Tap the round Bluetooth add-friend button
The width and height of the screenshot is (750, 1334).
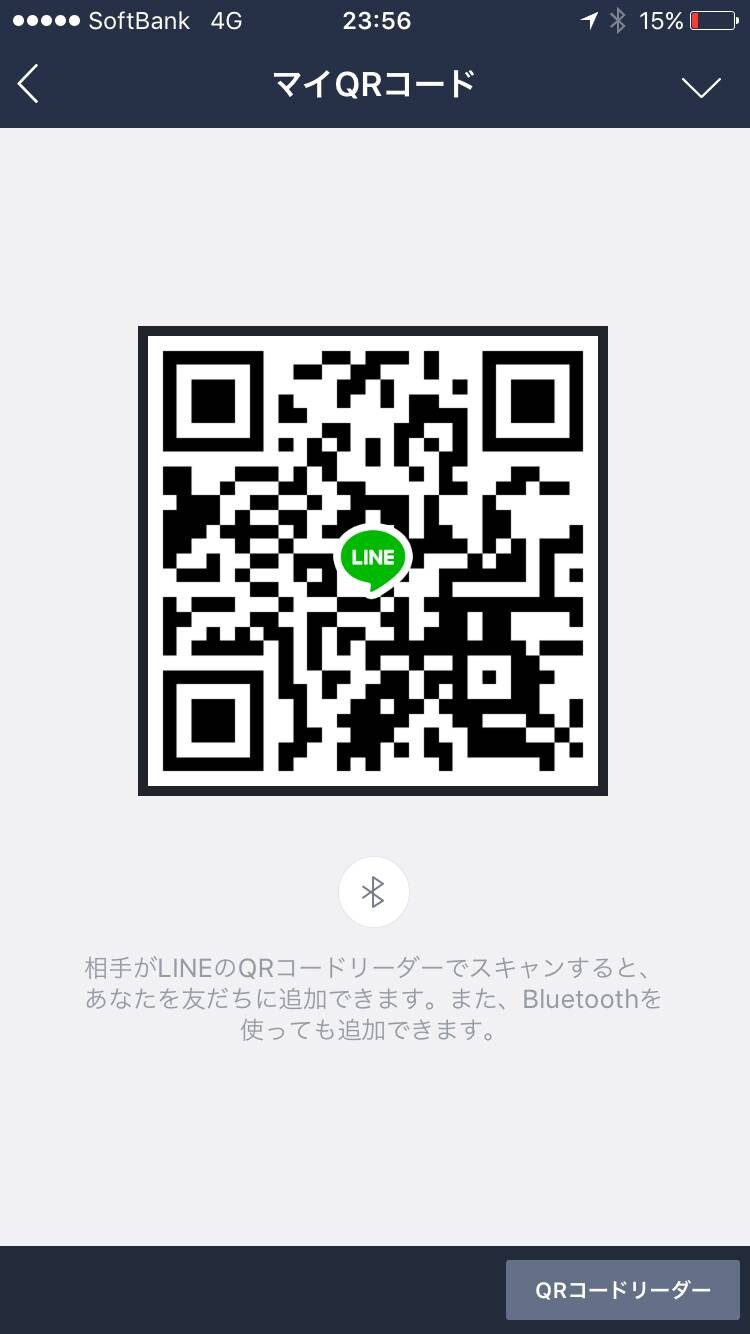tap(373, 892)
